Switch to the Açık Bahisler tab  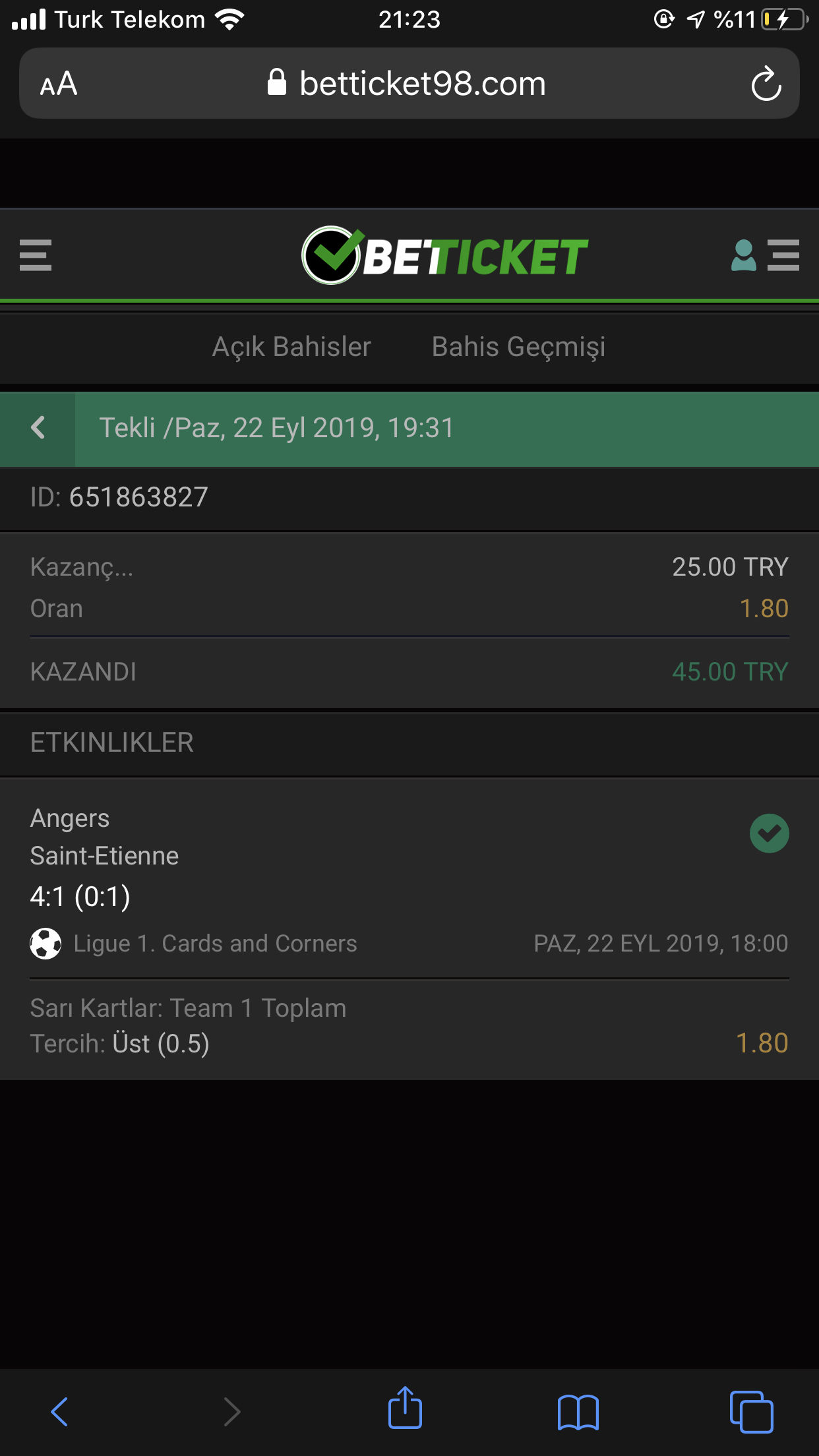(291, 347)
